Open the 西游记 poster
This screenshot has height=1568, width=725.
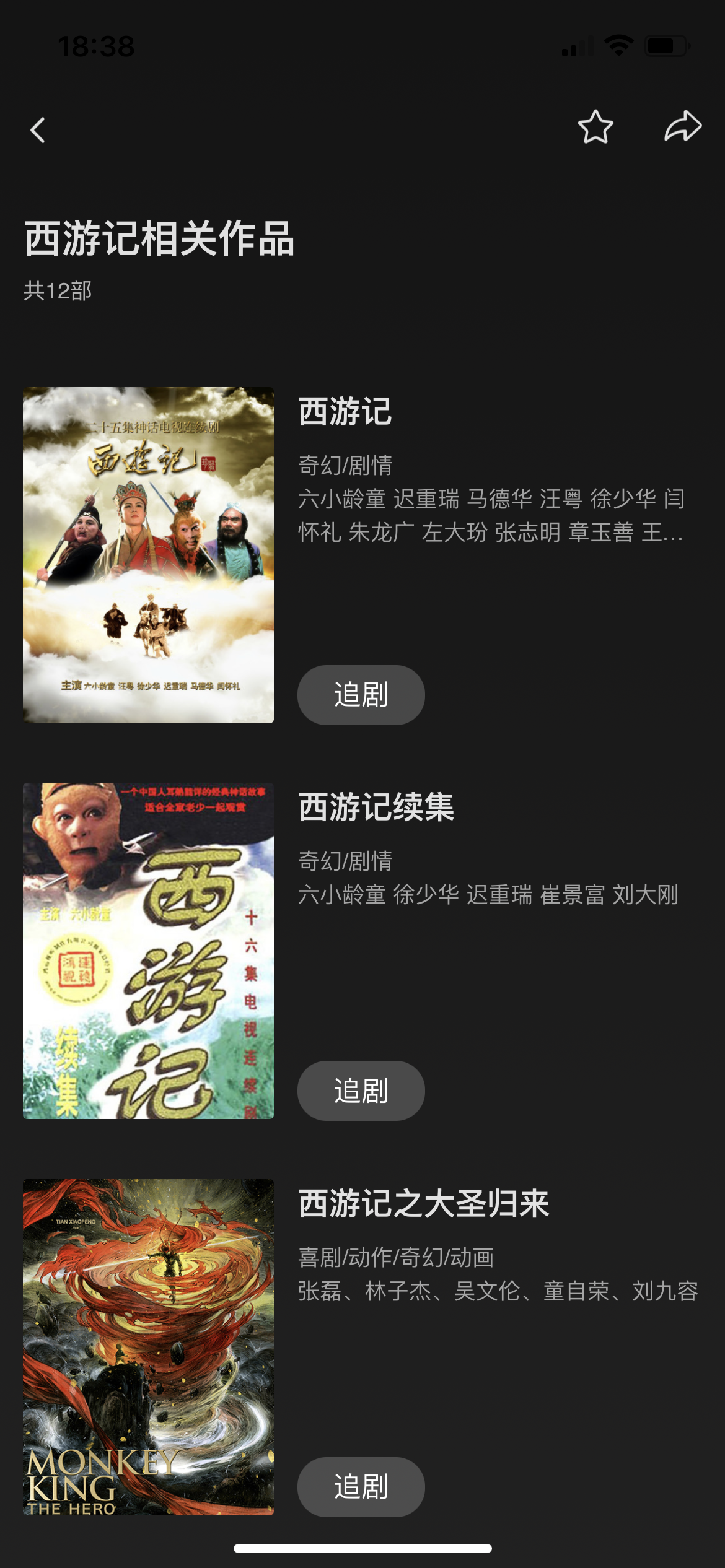pyautogui.click(x=148, y=555)
